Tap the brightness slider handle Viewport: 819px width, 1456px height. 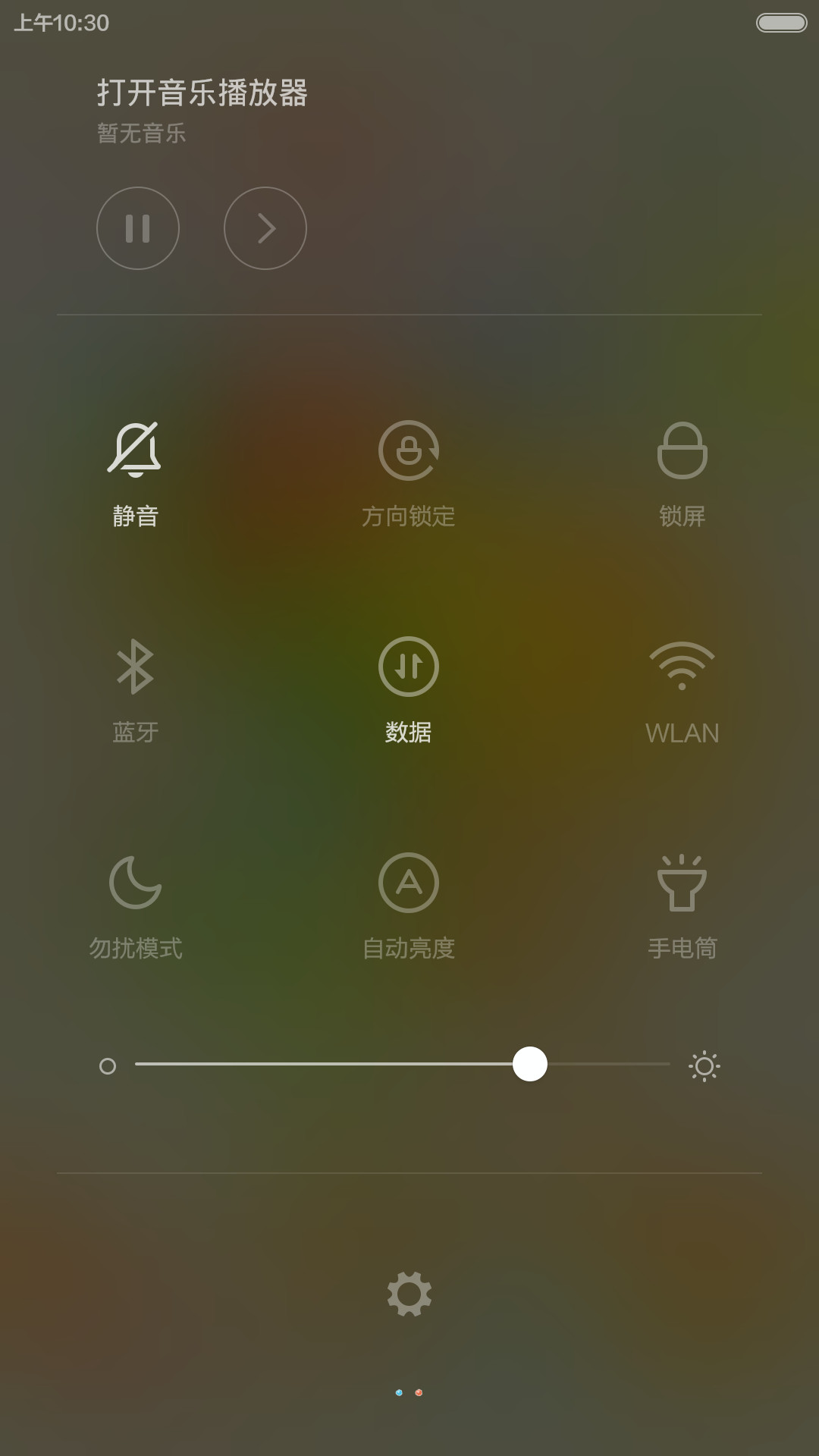tap(530, 1064)
